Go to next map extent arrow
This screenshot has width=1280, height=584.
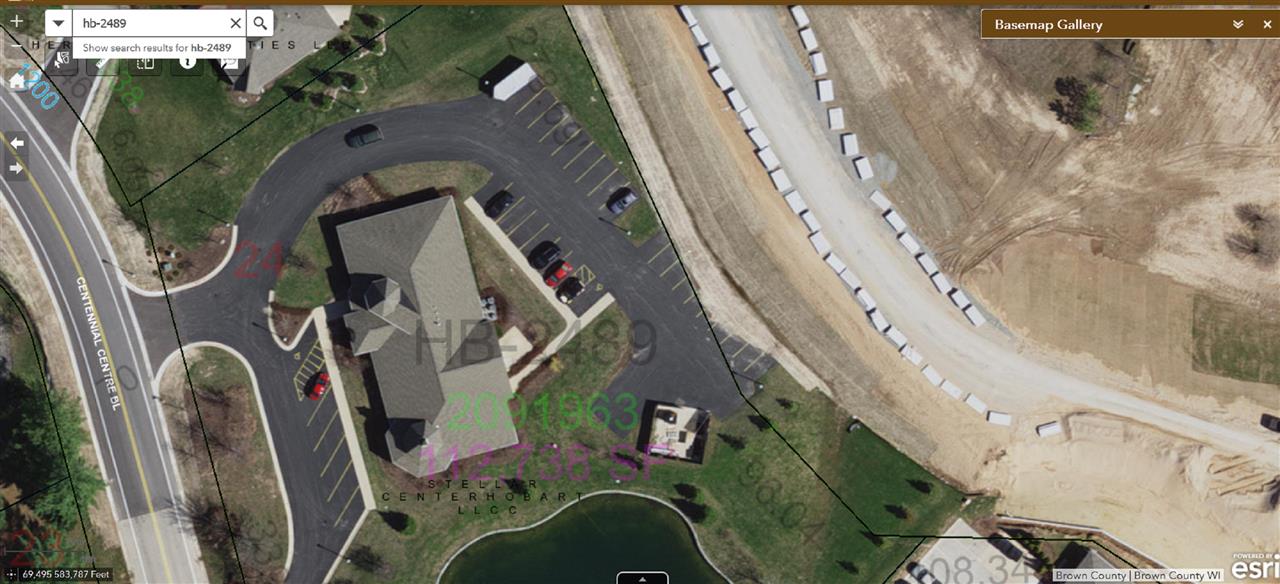tap(16, 168)
